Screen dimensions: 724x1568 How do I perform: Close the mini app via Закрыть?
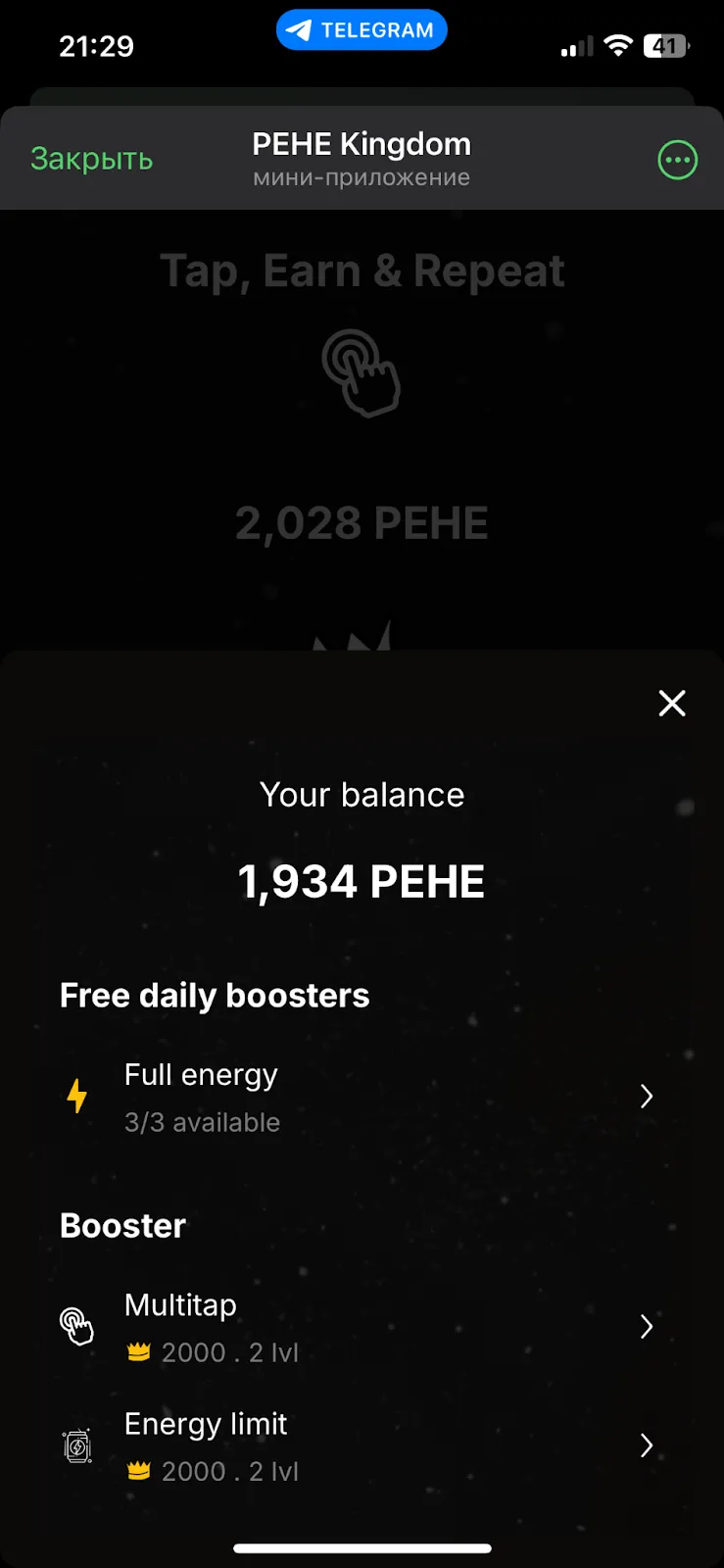[x=91, y=159]
